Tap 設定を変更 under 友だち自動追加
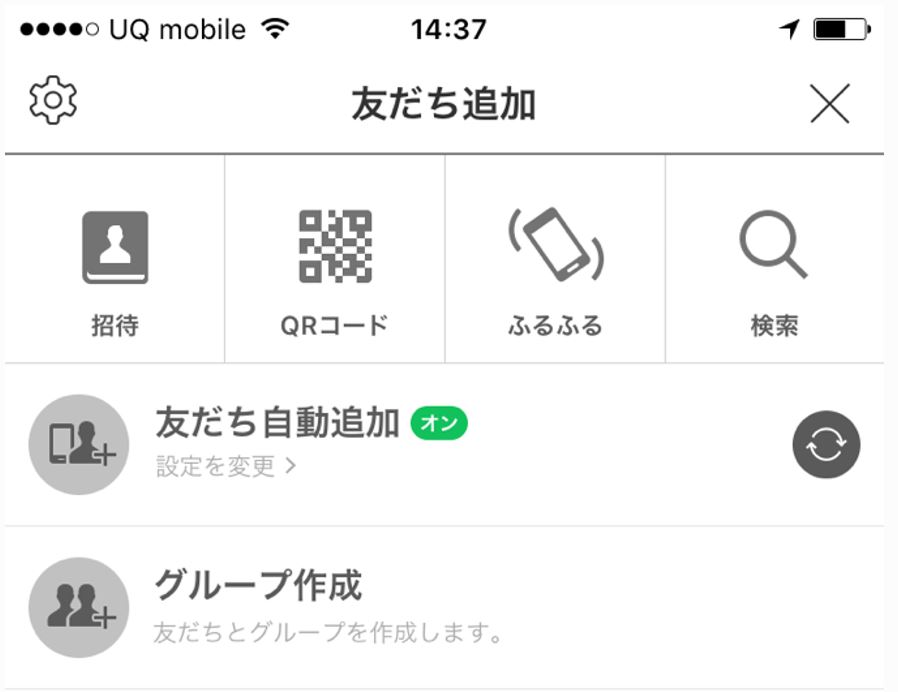 (x=226, y=467)
